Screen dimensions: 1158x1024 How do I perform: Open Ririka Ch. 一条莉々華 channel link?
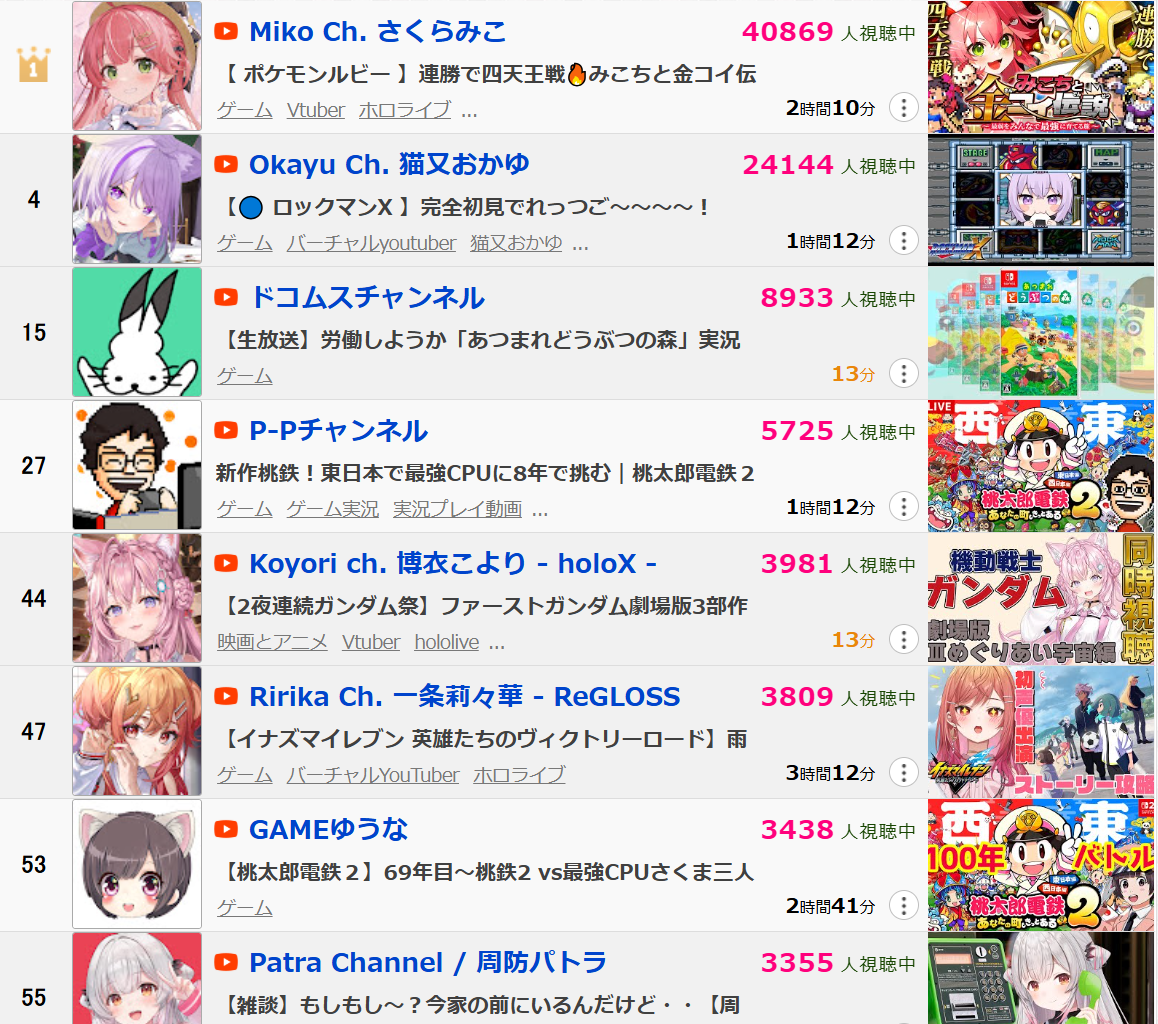pyautogui.click(x=464, y=697)
